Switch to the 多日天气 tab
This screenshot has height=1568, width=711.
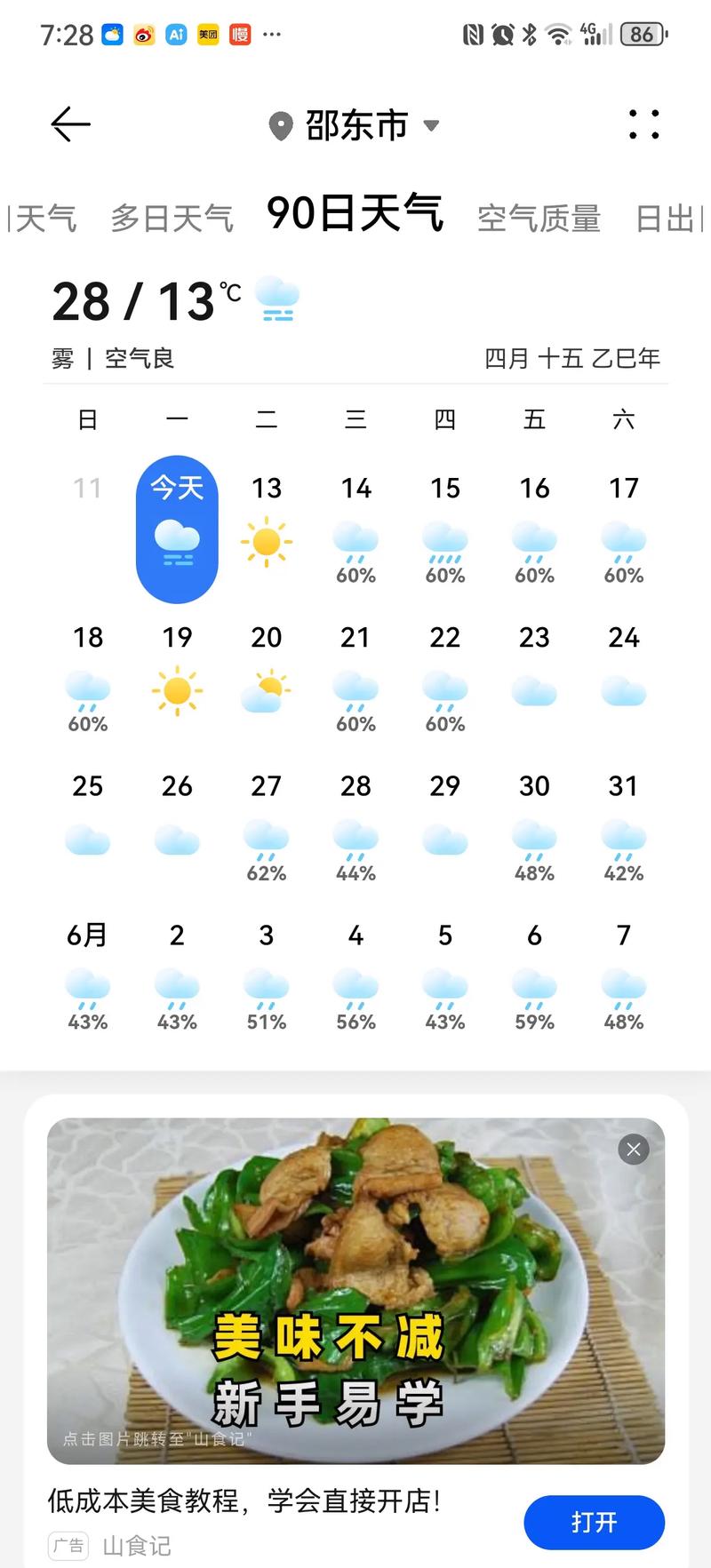(172, 218)
